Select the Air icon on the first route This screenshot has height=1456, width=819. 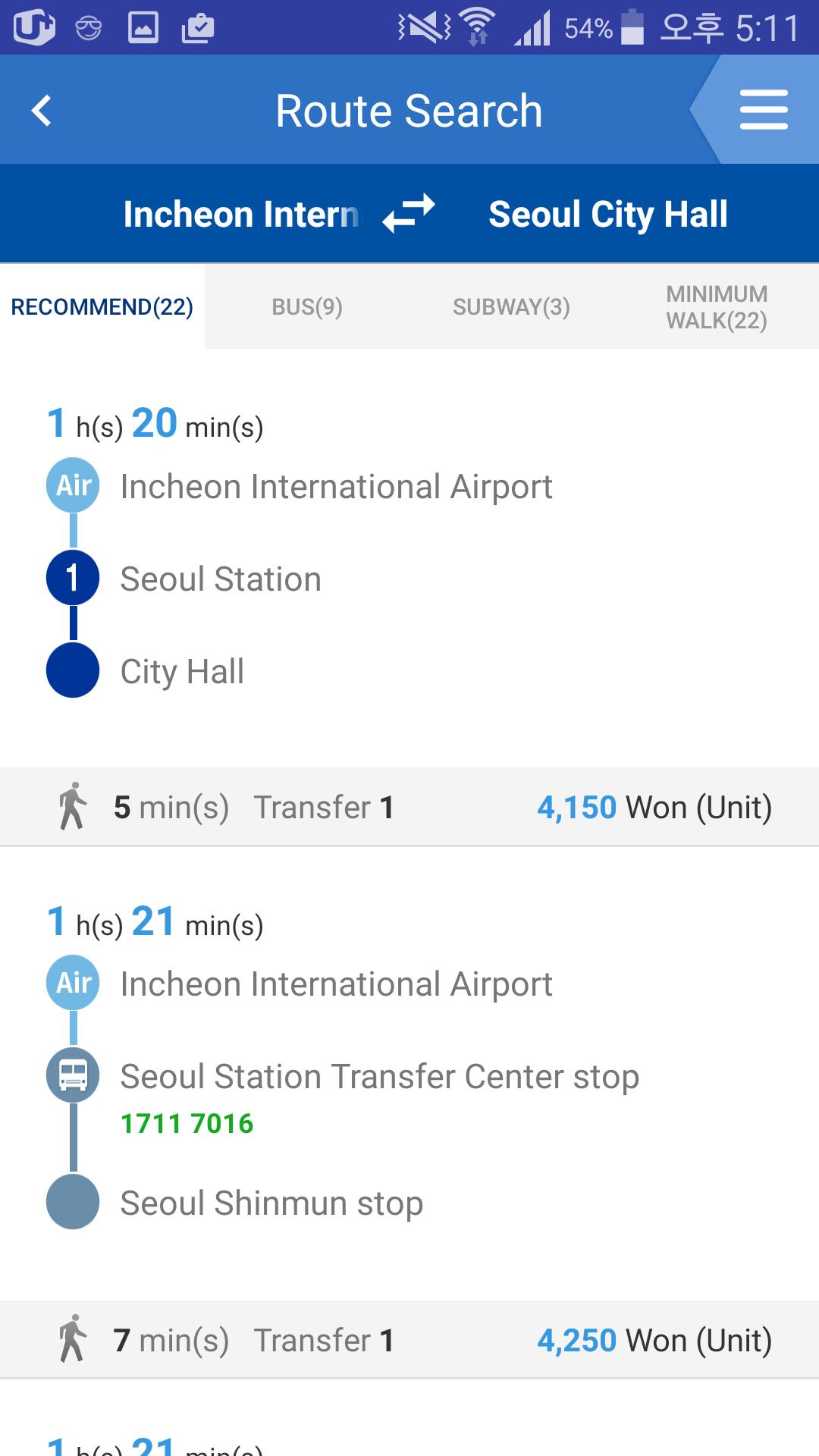tap(73, 486)
